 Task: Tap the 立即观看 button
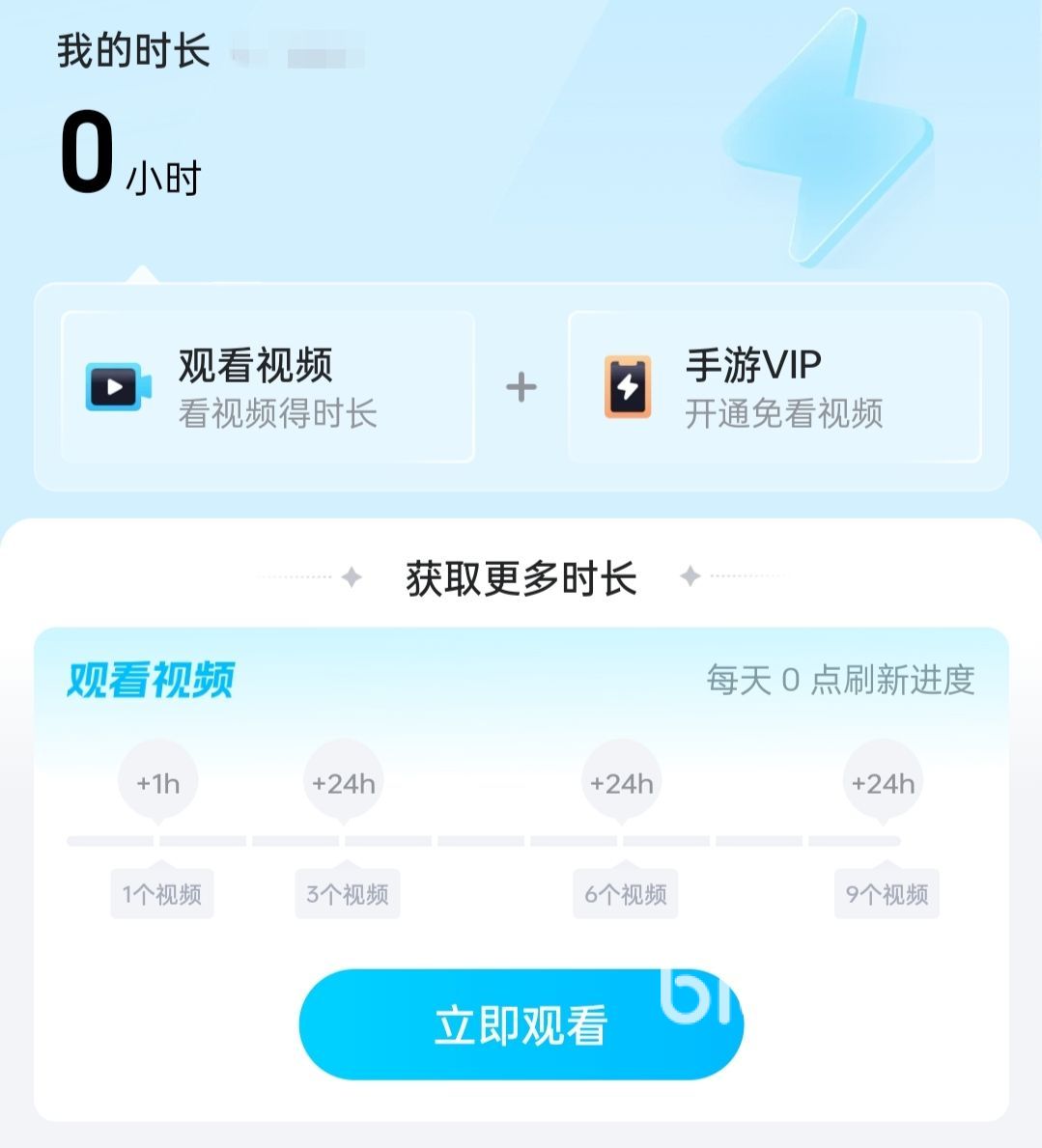point(521,1024)
